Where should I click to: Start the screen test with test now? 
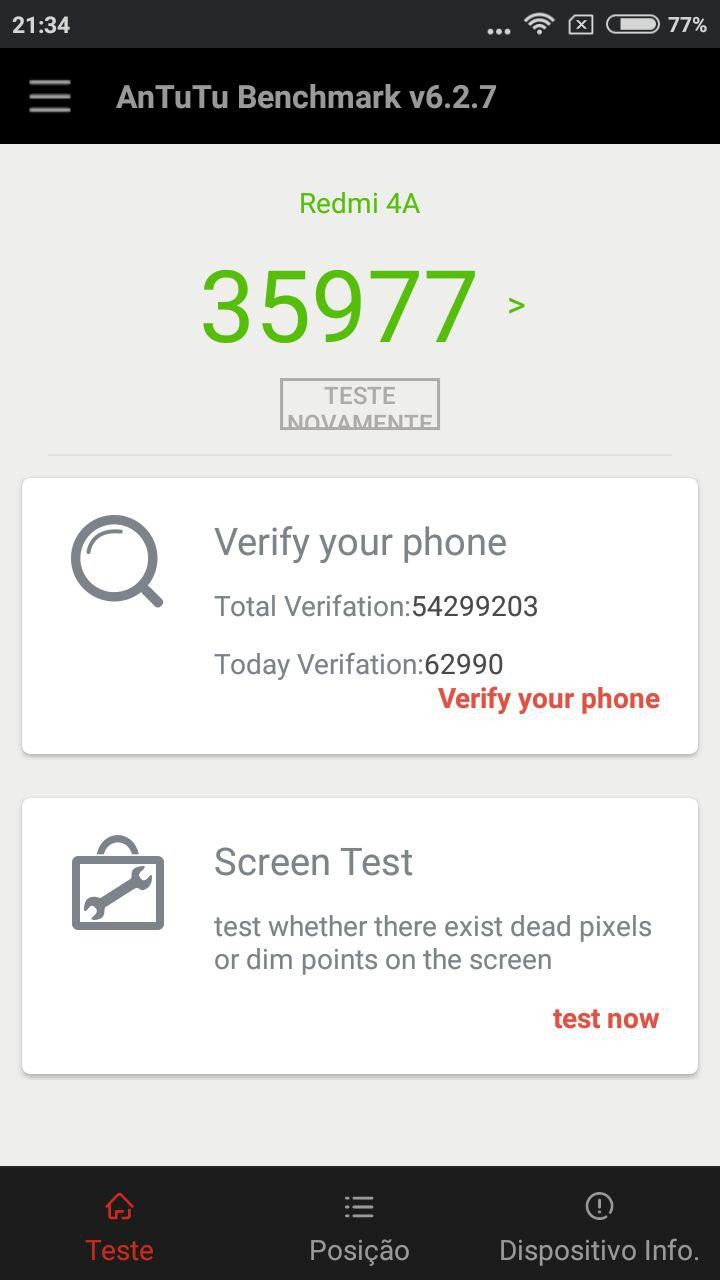[x=605, y=1019]
